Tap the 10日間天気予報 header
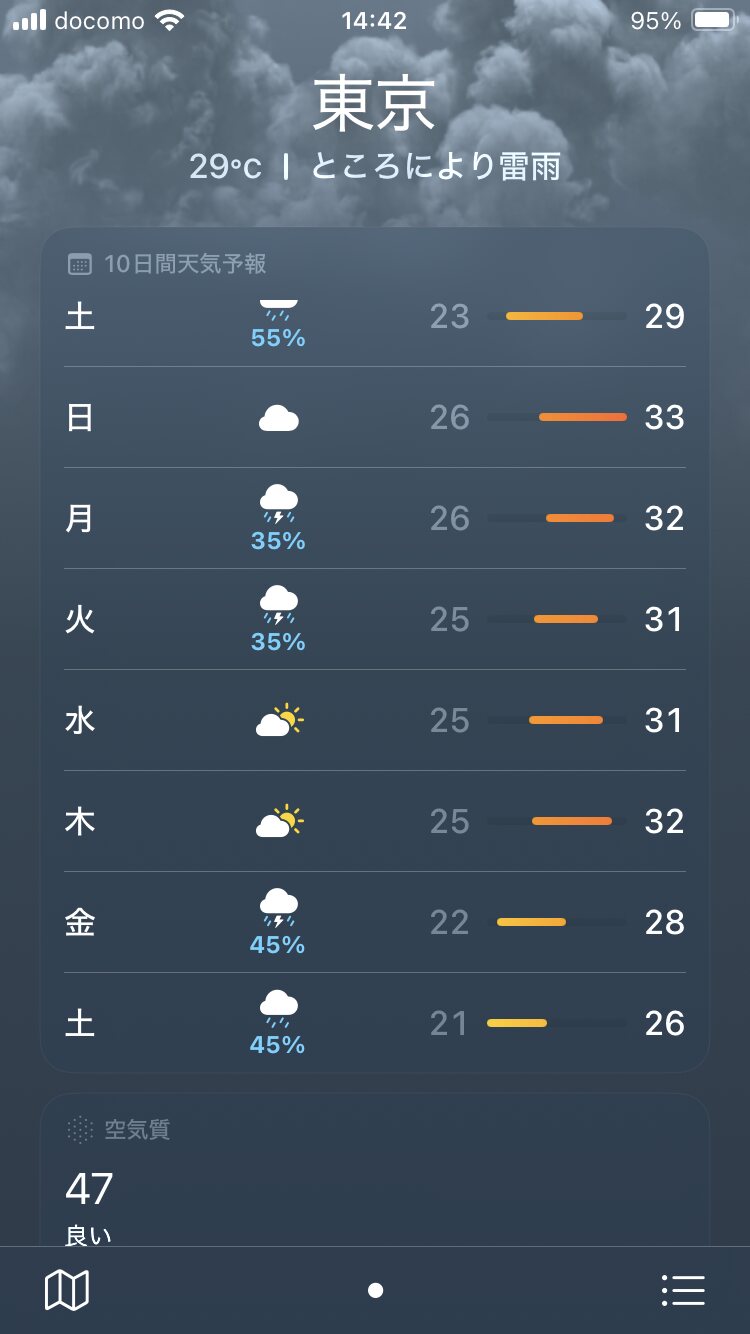Image resolution: width=750 pixels, height=1334 pixels. (185, 264)
